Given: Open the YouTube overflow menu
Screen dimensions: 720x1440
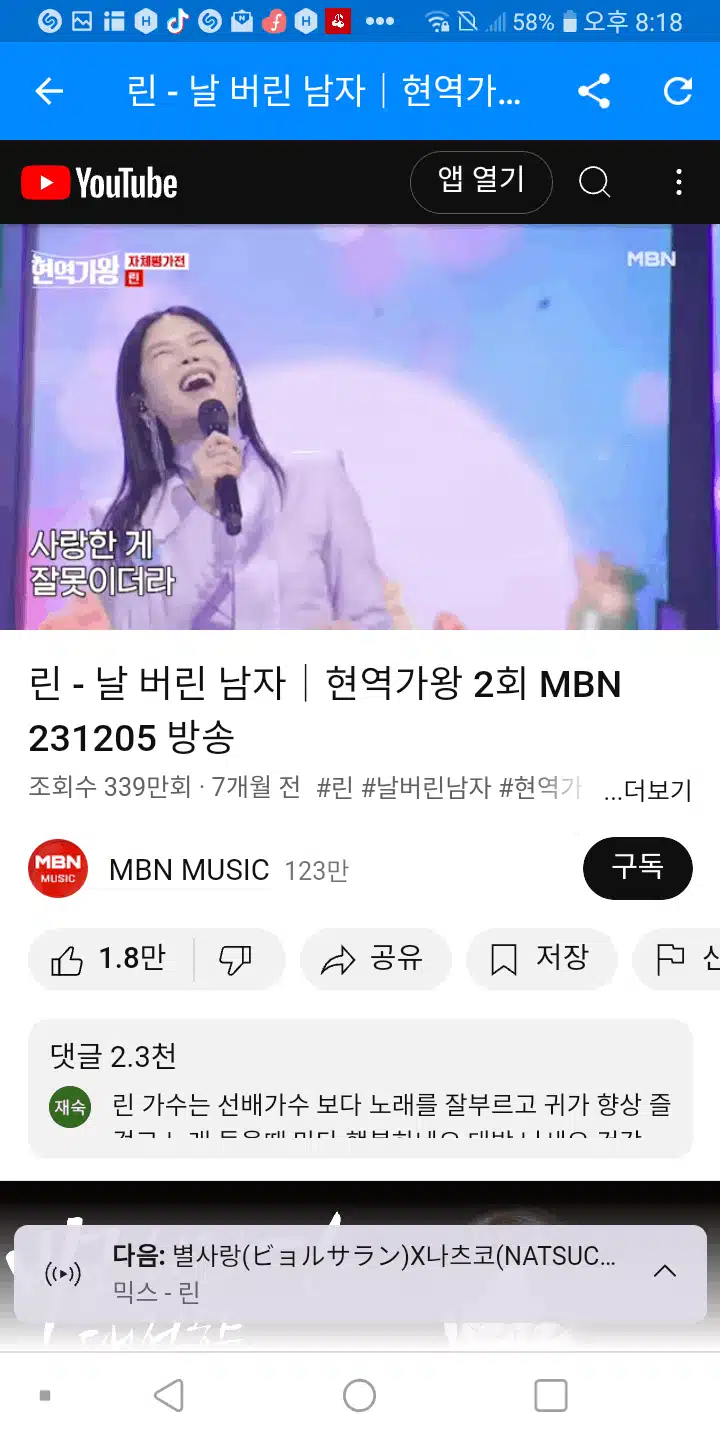Looking at the screenshot, I should [x=679, y=182].
